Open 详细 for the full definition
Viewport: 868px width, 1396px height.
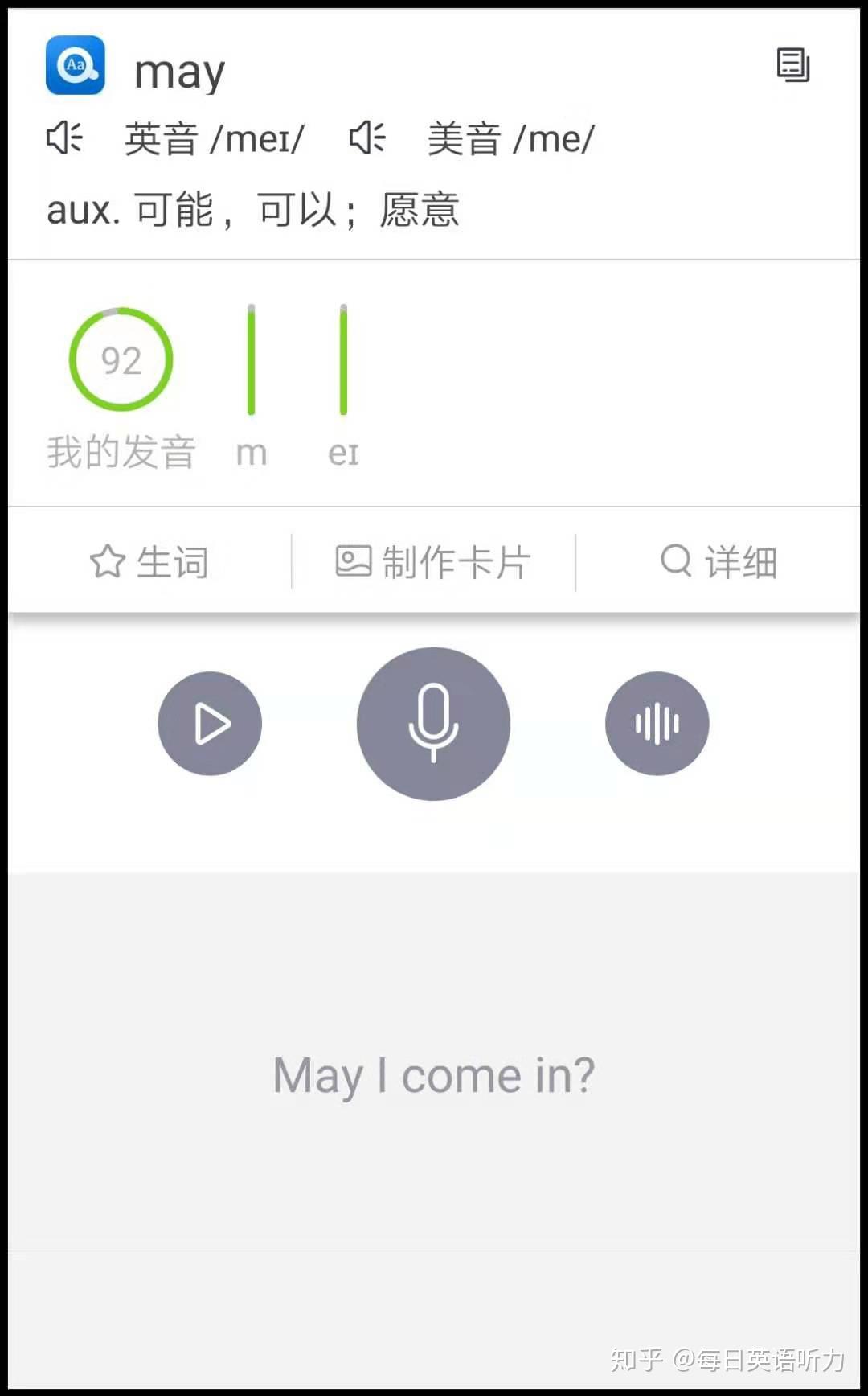(719, 561)
